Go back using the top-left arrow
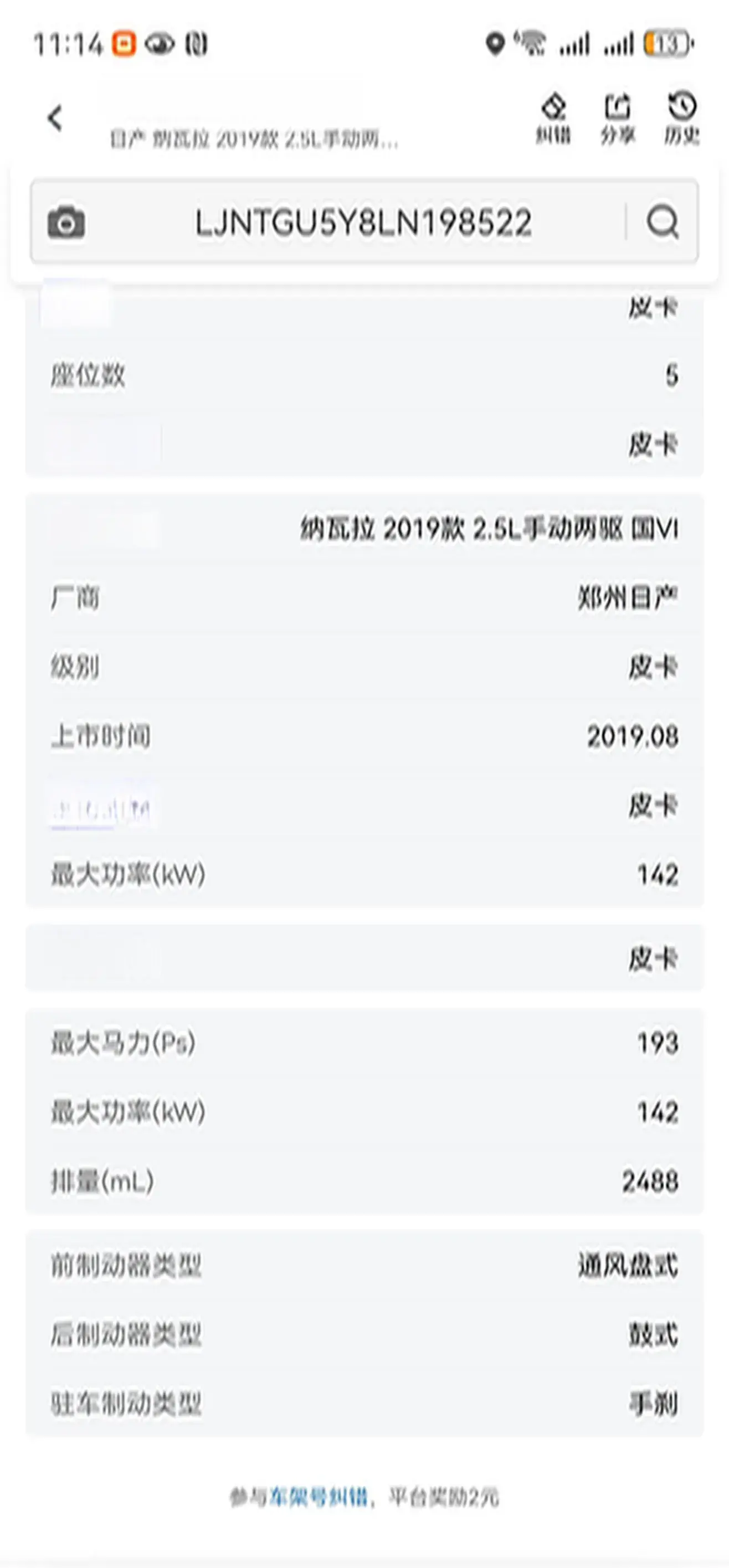The image size is (729, 1568). point(55,117)
